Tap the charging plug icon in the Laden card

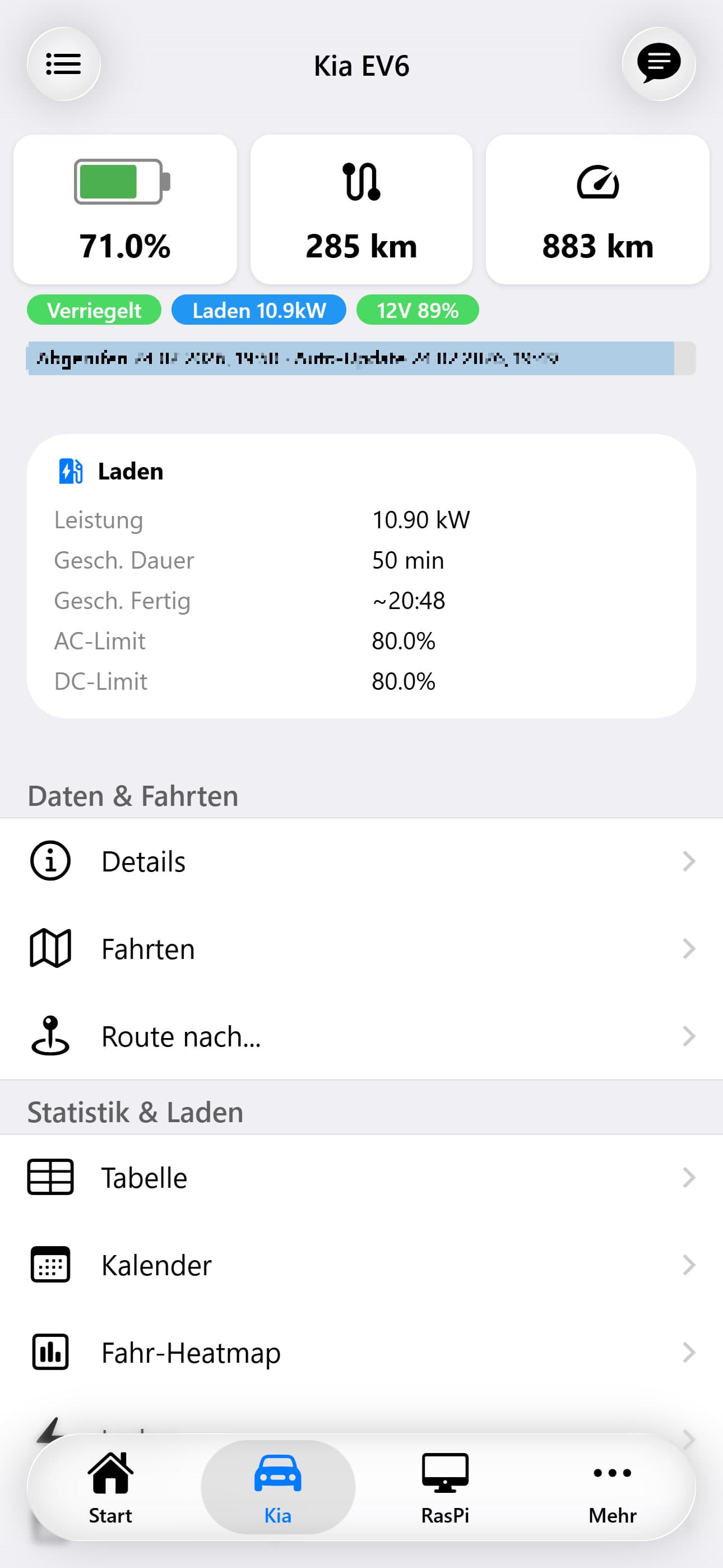coord(69,471)
